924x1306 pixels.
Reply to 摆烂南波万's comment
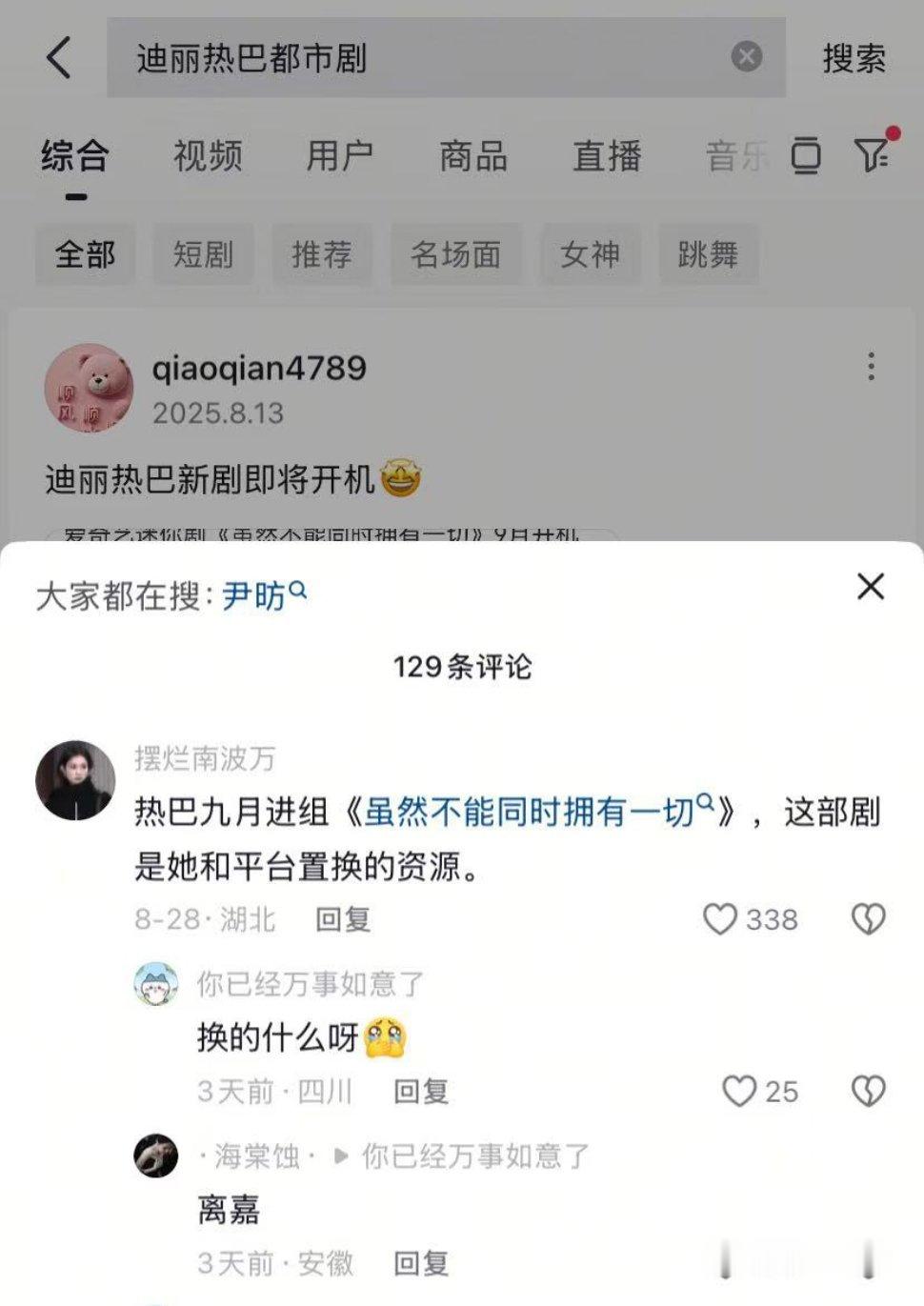point(343,919)
